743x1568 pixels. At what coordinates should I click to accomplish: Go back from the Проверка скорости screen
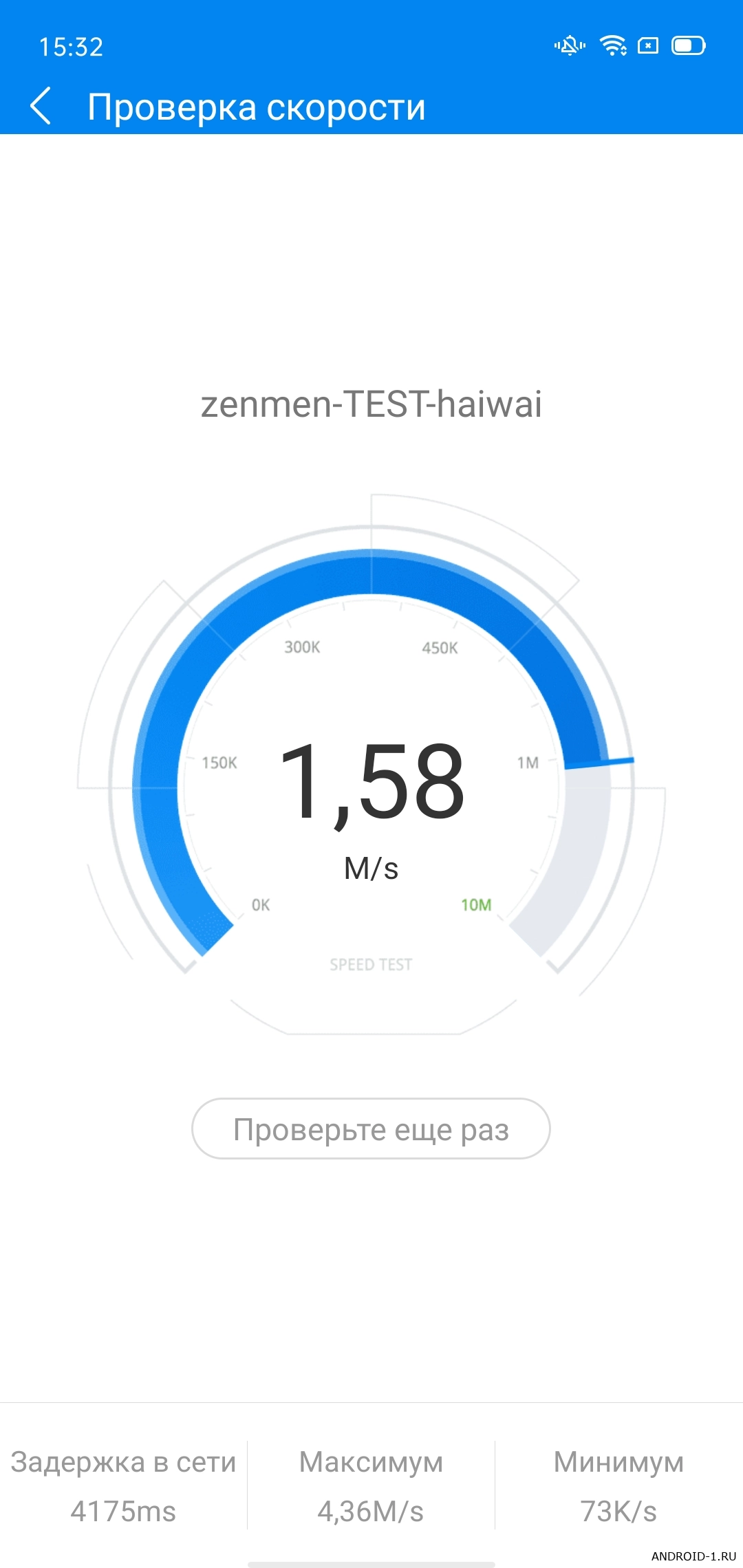click(x=41, y=107)
